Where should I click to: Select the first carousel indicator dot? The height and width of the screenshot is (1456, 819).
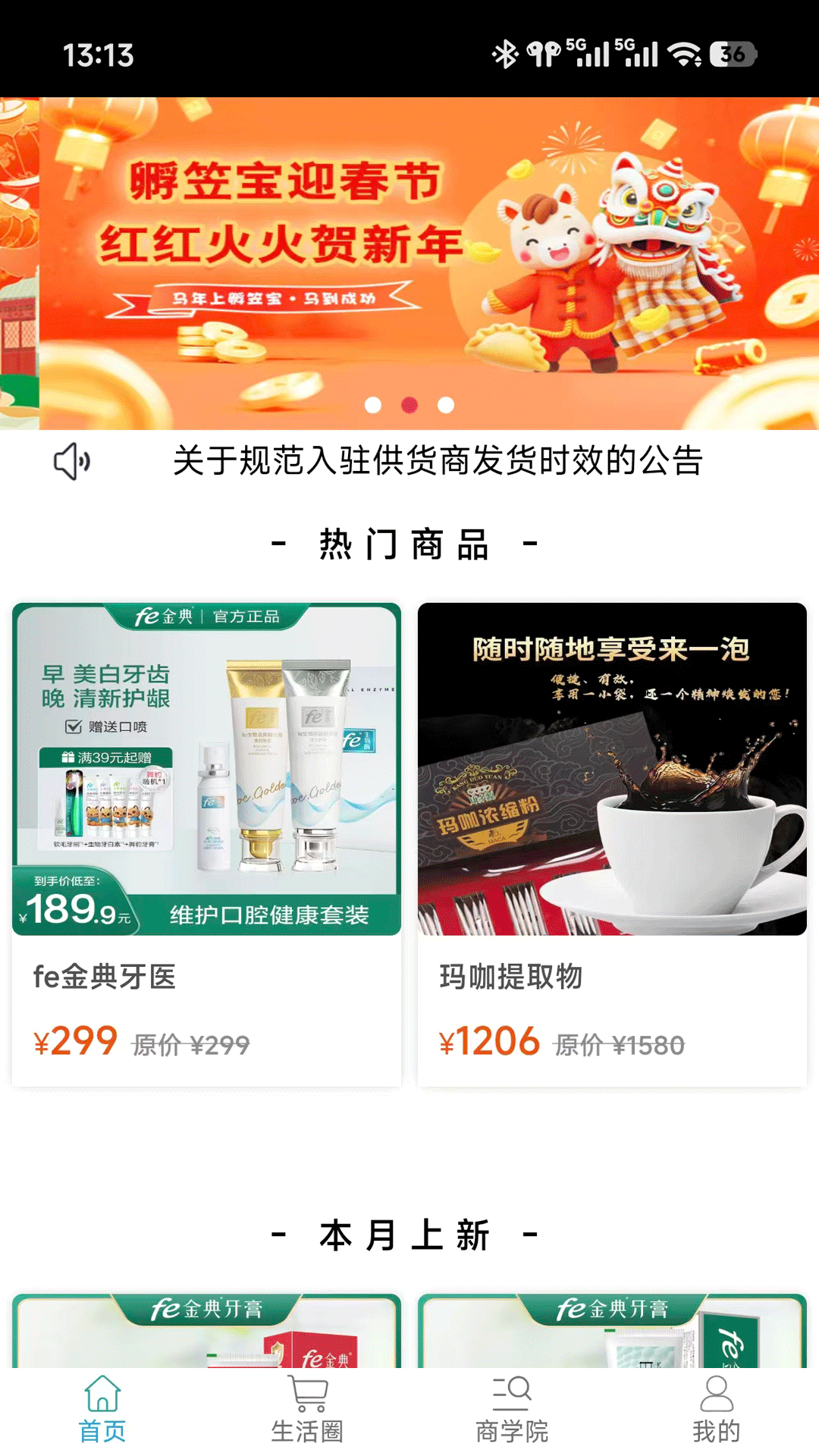pos(371,406)
